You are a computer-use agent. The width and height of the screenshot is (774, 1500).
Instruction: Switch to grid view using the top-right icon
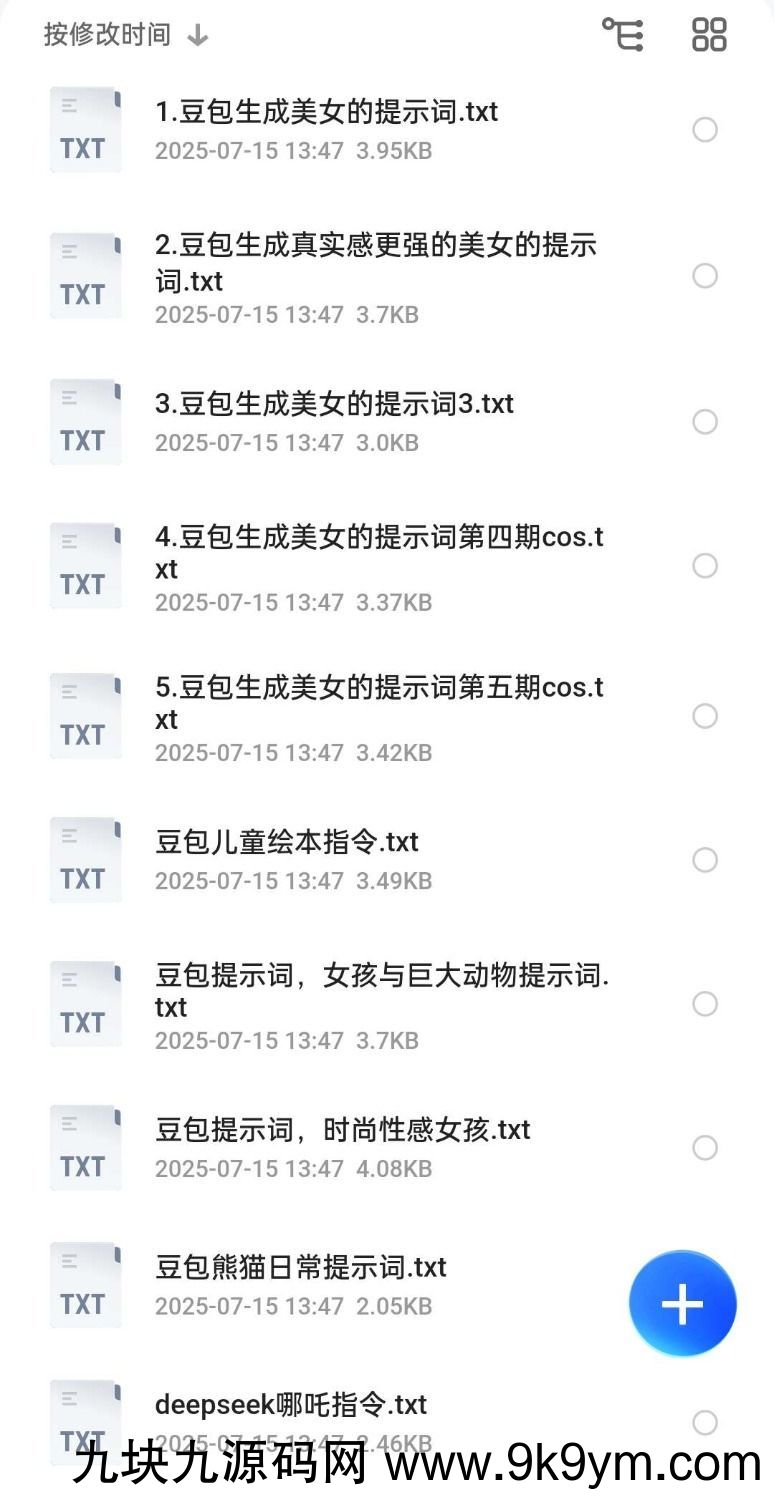tap(708, 34)
